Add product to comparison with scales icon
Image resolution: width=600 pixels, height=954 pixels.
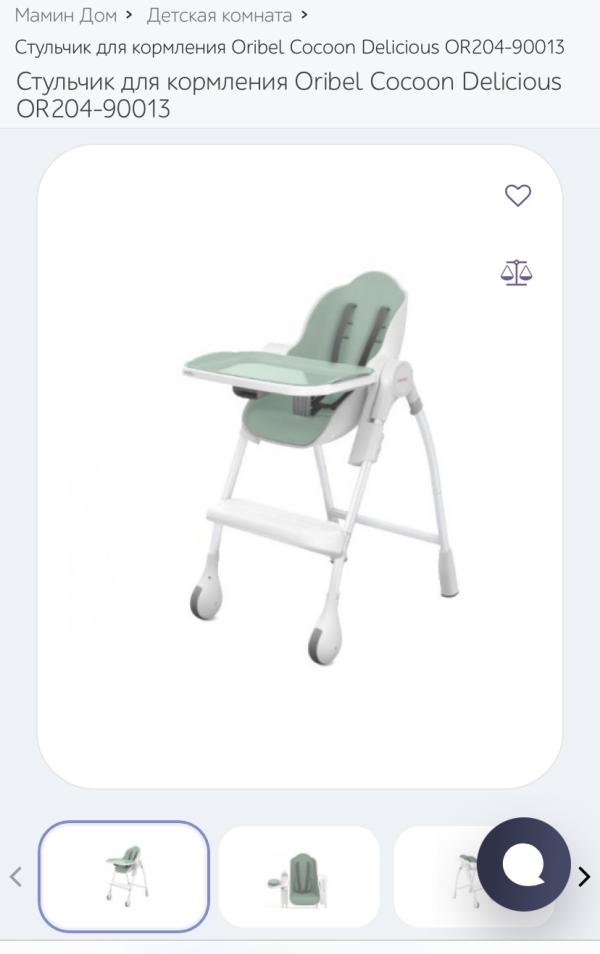coord(517,272)
